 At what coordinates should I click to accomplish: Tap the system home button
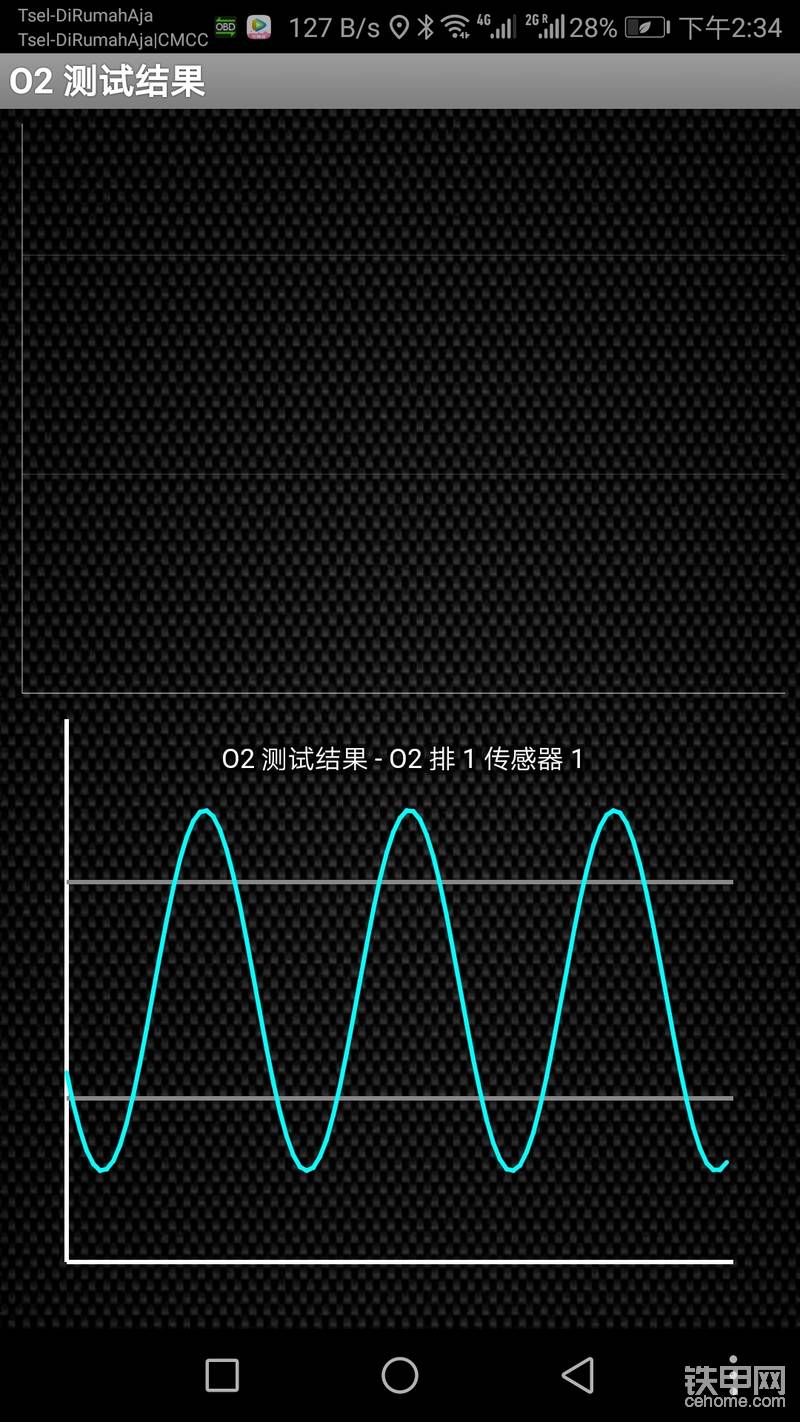click(x=400, y=1375)
